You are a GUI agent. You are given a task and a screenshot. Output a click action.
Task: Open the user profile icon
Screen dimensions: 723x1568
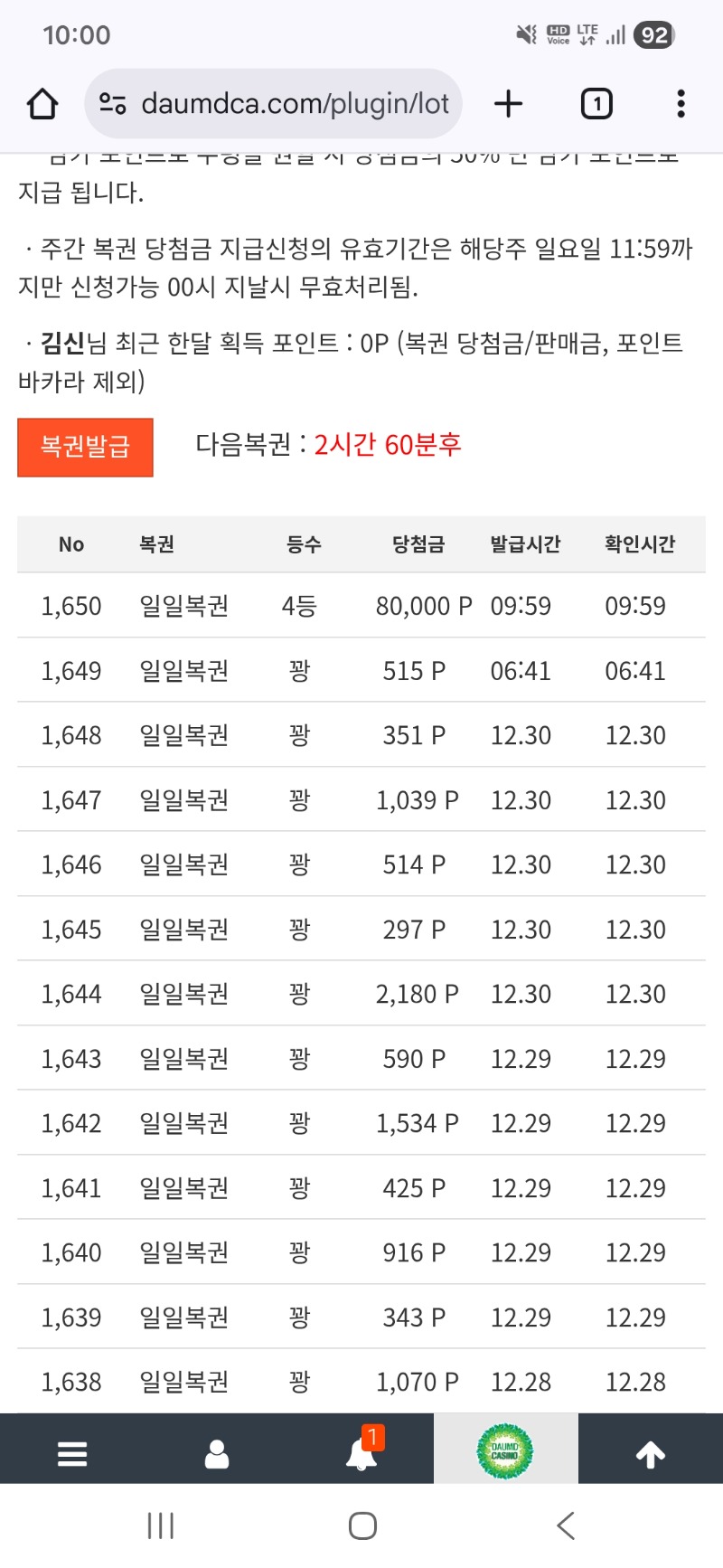(x=217, y=1453)
